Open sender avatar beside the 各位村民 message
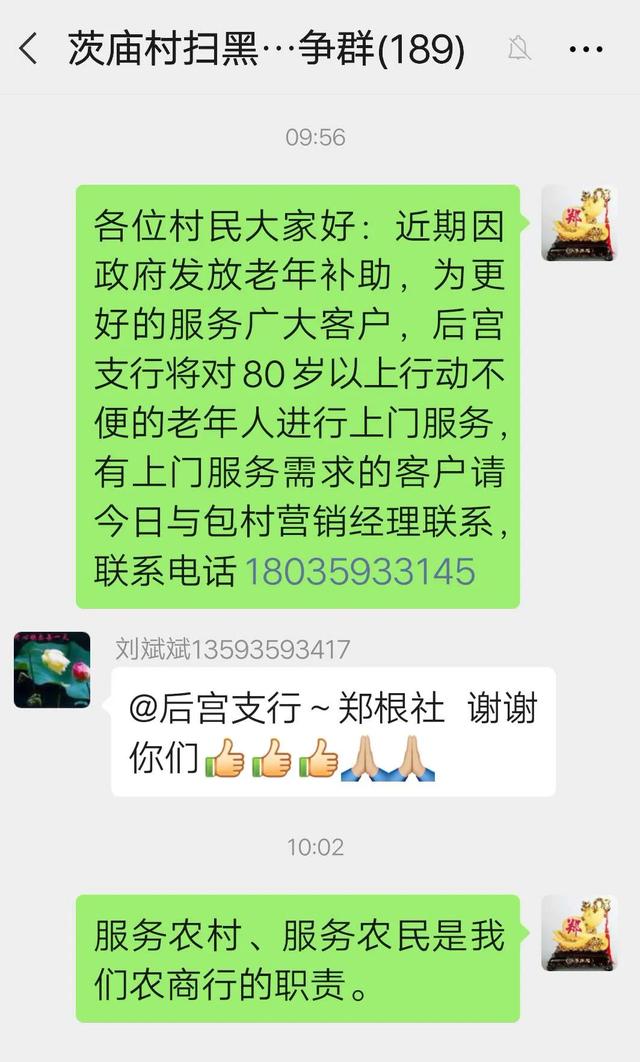Screen dimensions: 640x1062 pos(579,223)
